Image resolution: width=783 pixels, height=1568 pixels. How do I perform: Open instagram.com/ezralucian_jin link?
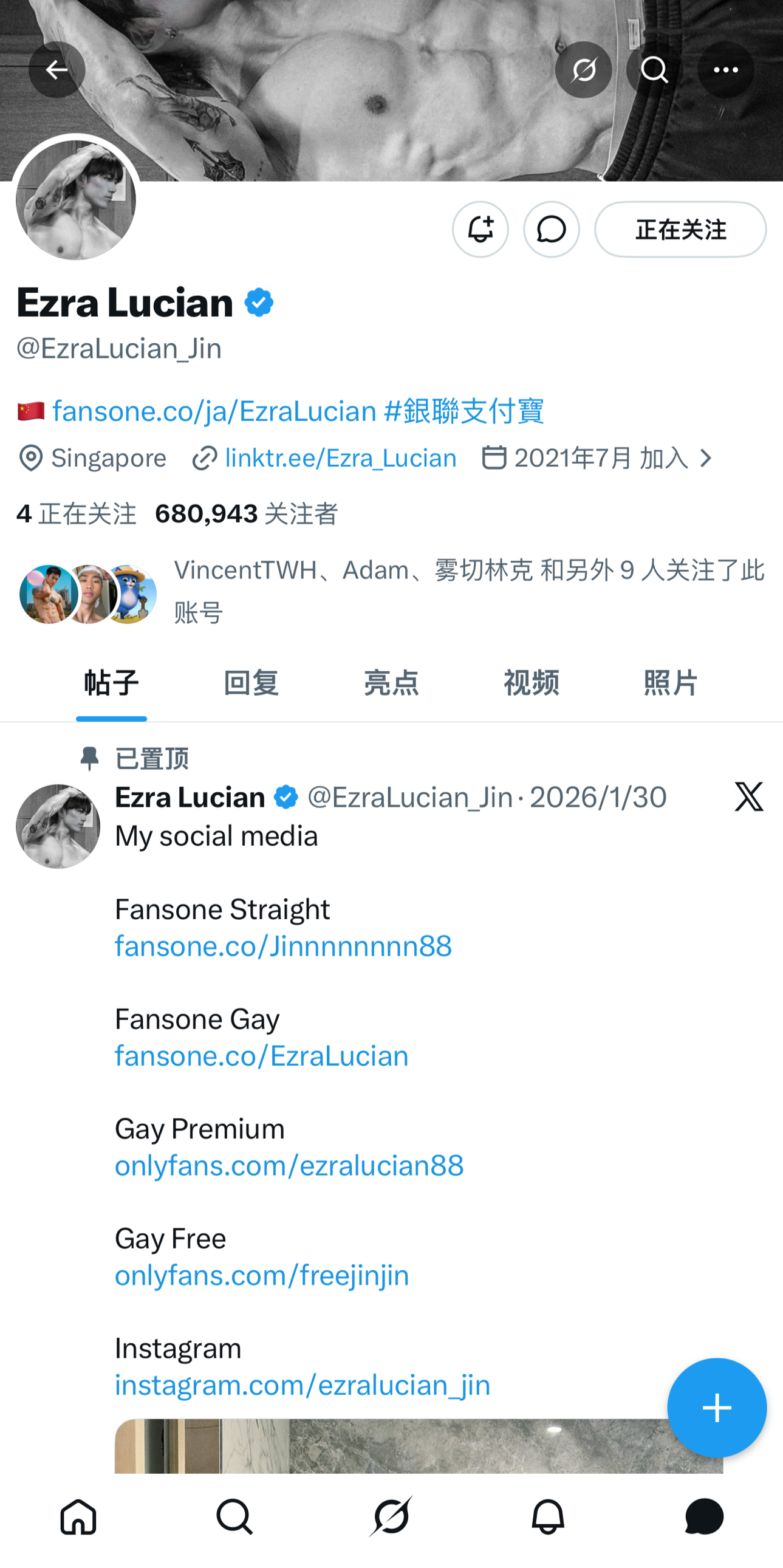point(303,1385)
